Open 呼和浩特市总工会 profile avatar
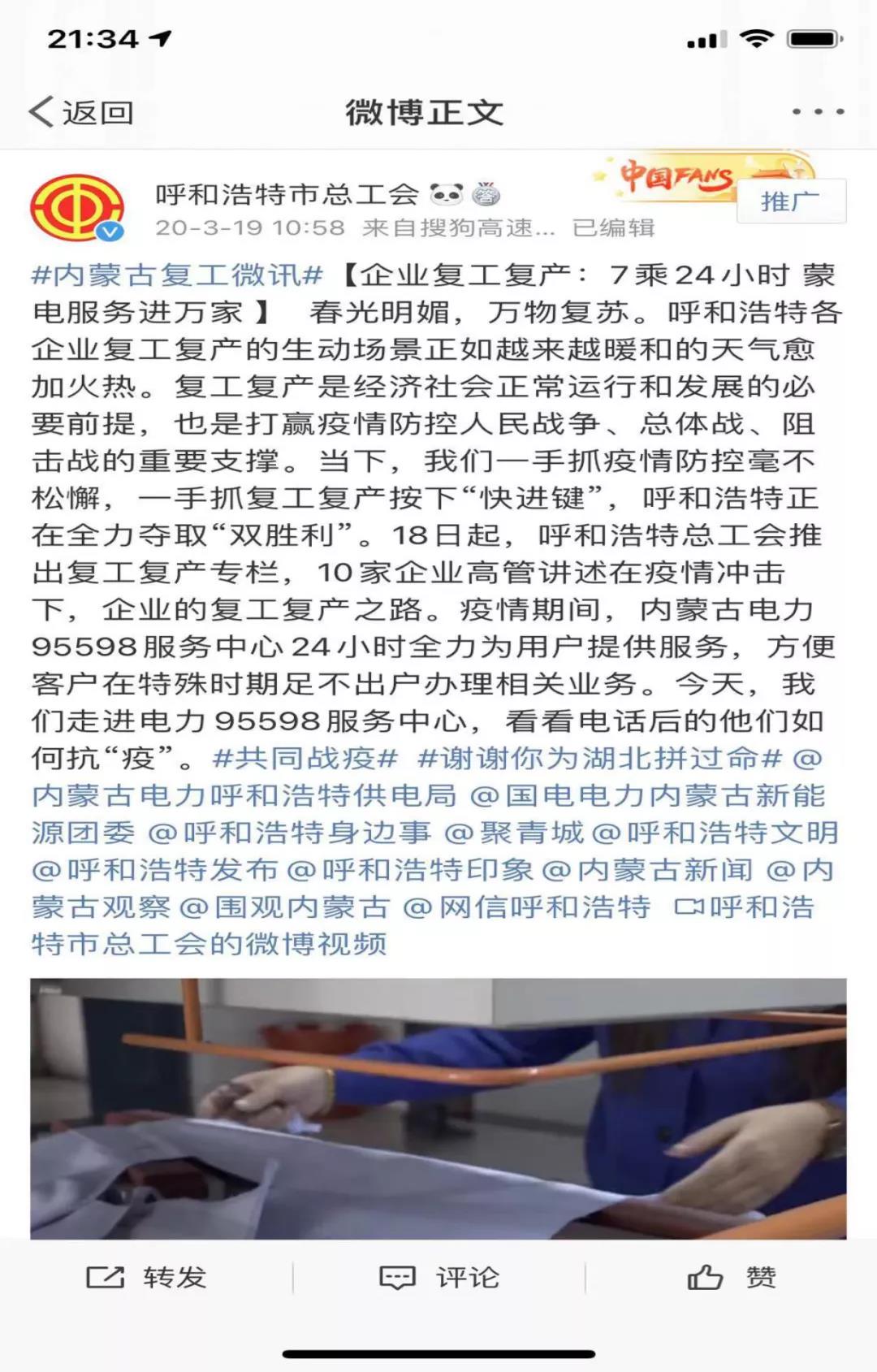Screen dimensions: 877x1372 click(77, 208)
